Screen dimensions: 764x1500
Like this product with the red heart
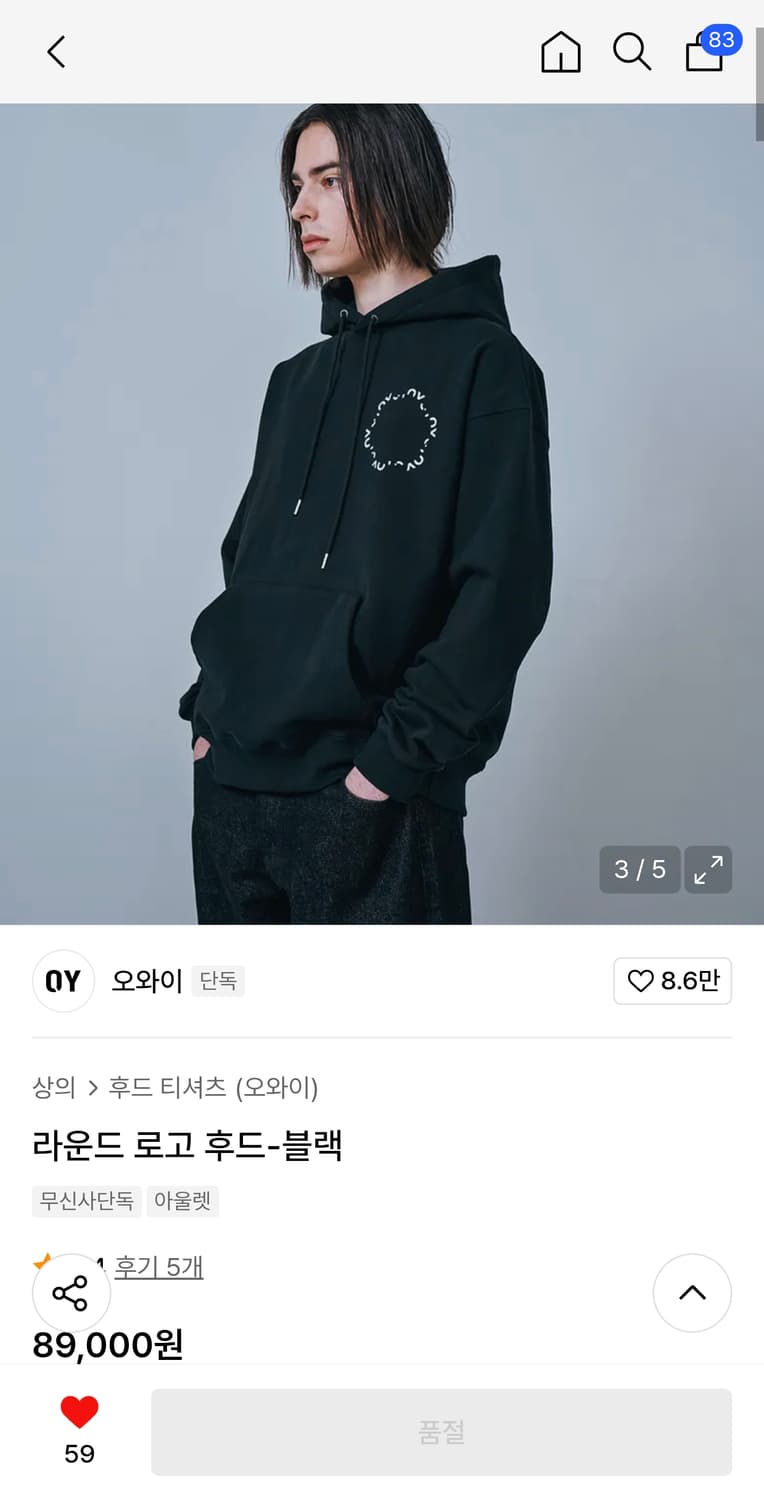(79, 1414)
